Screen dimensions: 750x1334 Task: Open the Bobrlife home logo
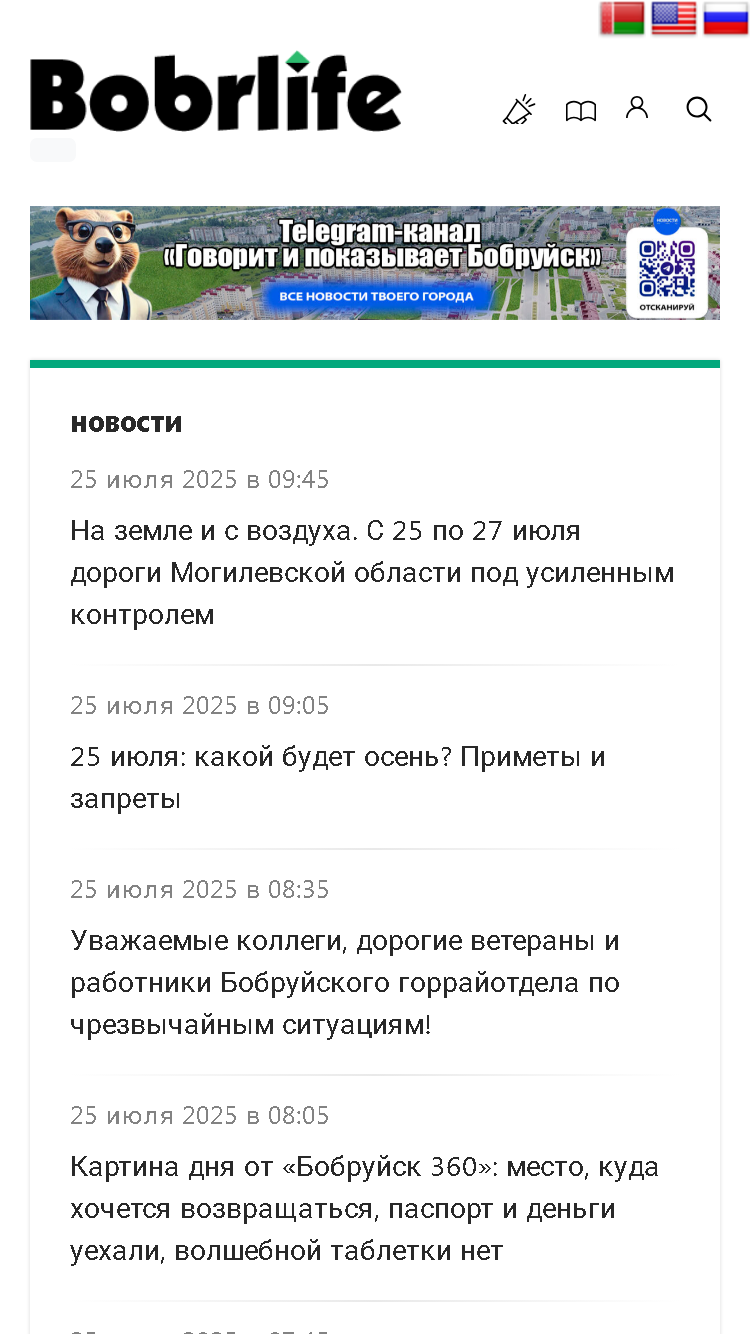pos(216,92)
